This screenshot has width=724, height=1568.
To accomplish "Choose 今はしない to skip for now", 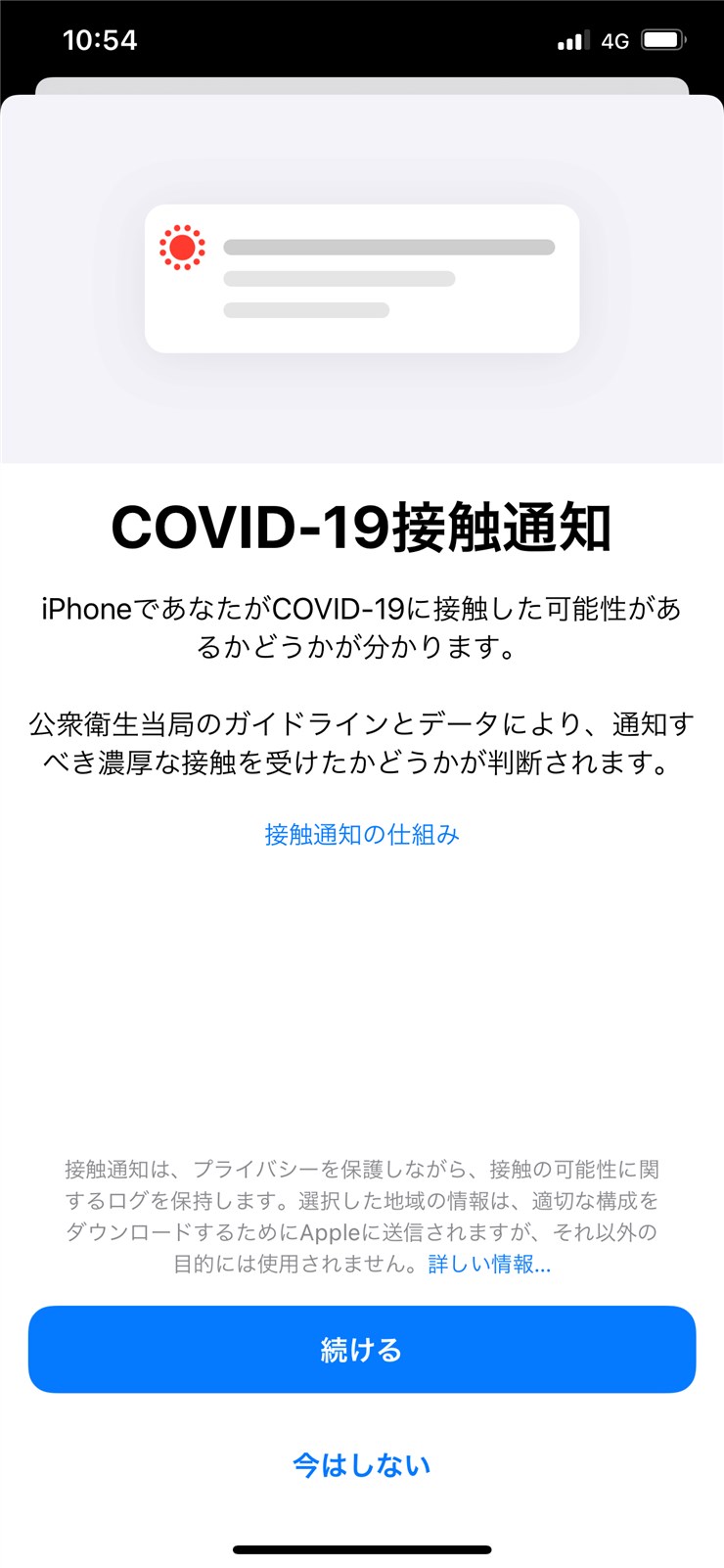I will point(362,1465).
